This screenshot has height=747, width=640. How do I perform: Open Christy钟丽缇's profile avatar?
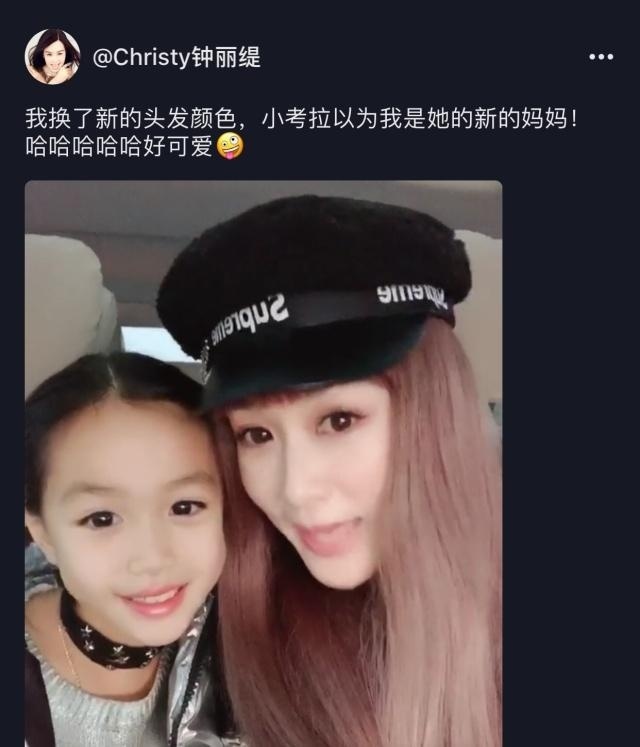tap(52, 57)
